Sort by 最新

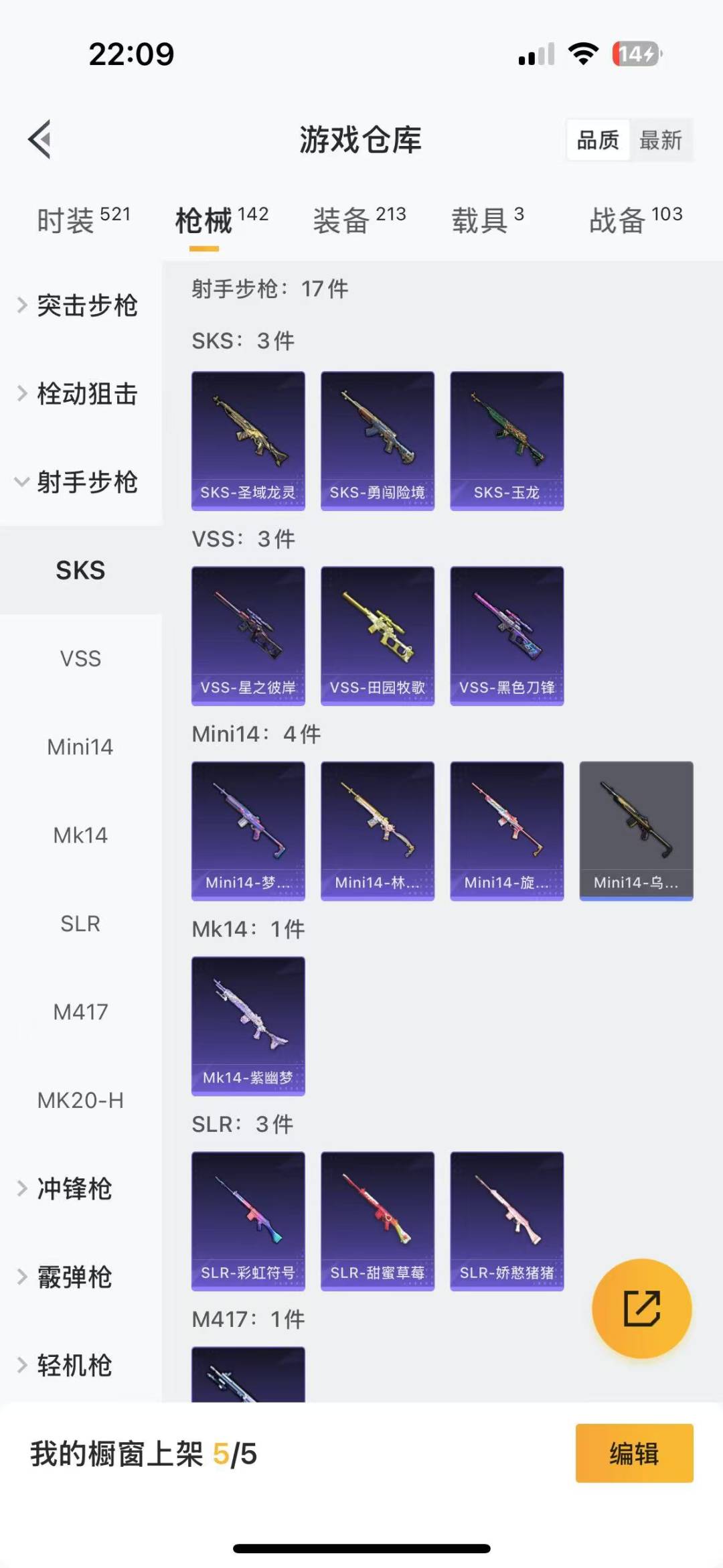coord(660,140)
